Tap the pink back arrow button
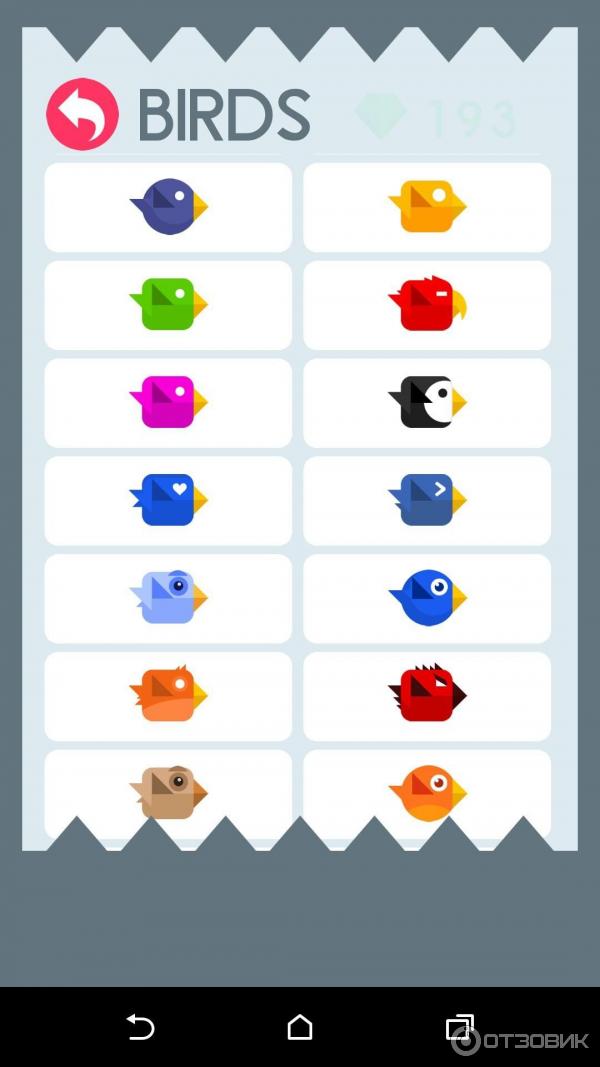This screenshot has height=1067, width=600. click(82, 114)
